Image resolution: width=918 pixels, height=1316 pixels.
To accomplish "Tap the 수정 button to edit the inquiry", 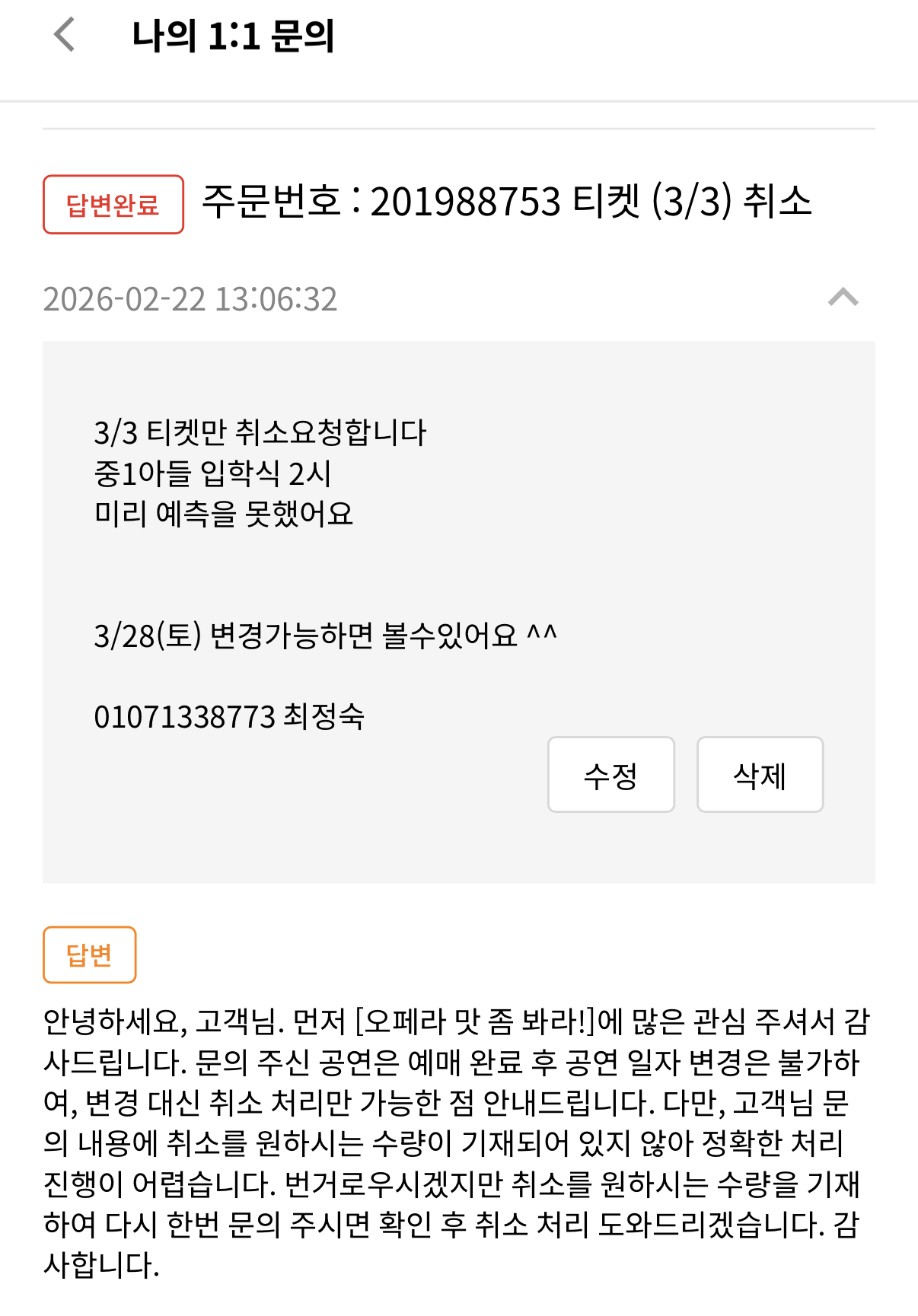I will click(x=610, y=775).
